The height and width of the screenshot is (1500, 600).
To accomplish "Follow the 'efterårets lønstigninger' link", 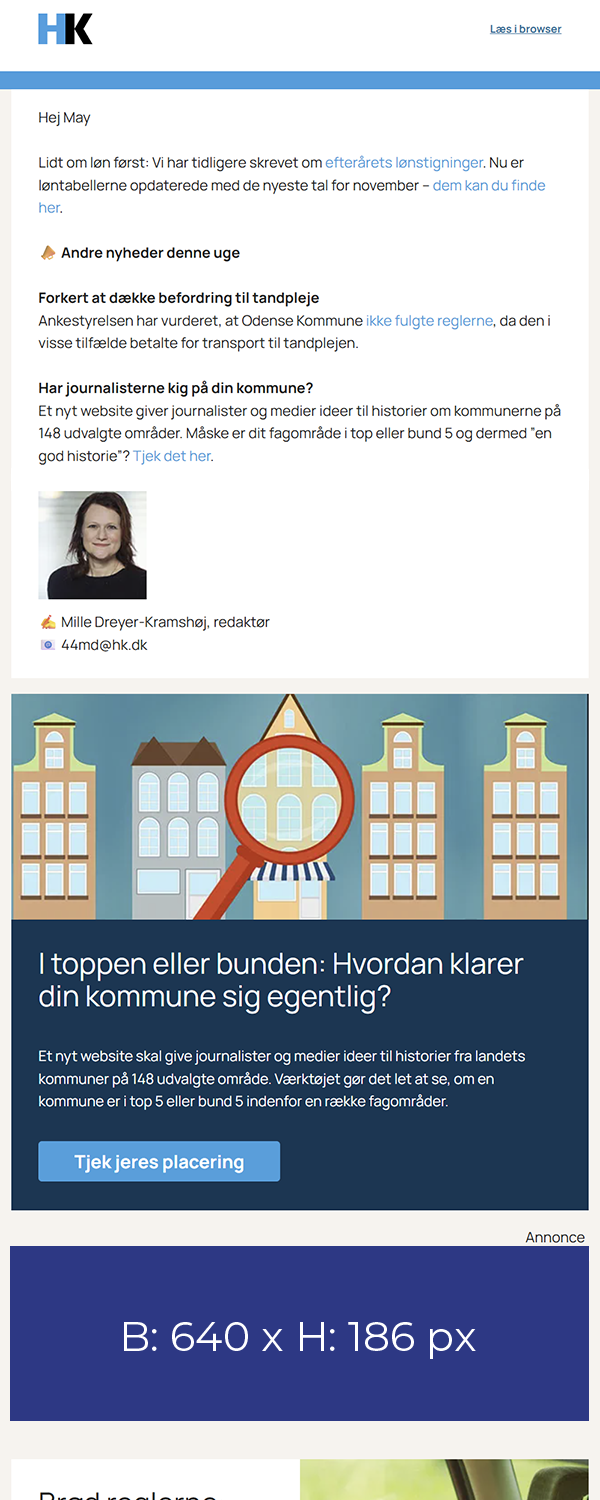I will pos(404,162).
